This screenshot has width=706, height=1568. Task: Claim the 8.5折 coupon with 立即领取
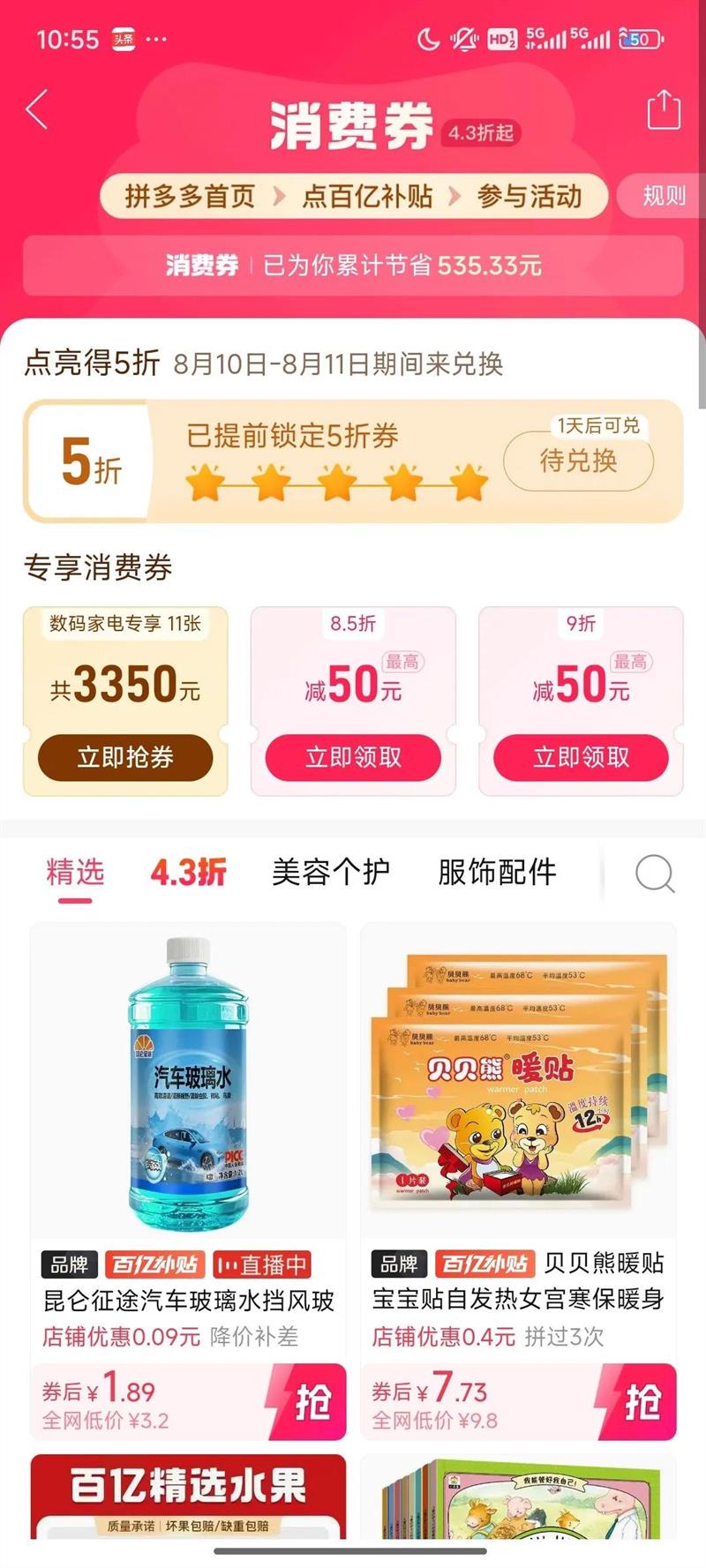(x=353, y=757)
